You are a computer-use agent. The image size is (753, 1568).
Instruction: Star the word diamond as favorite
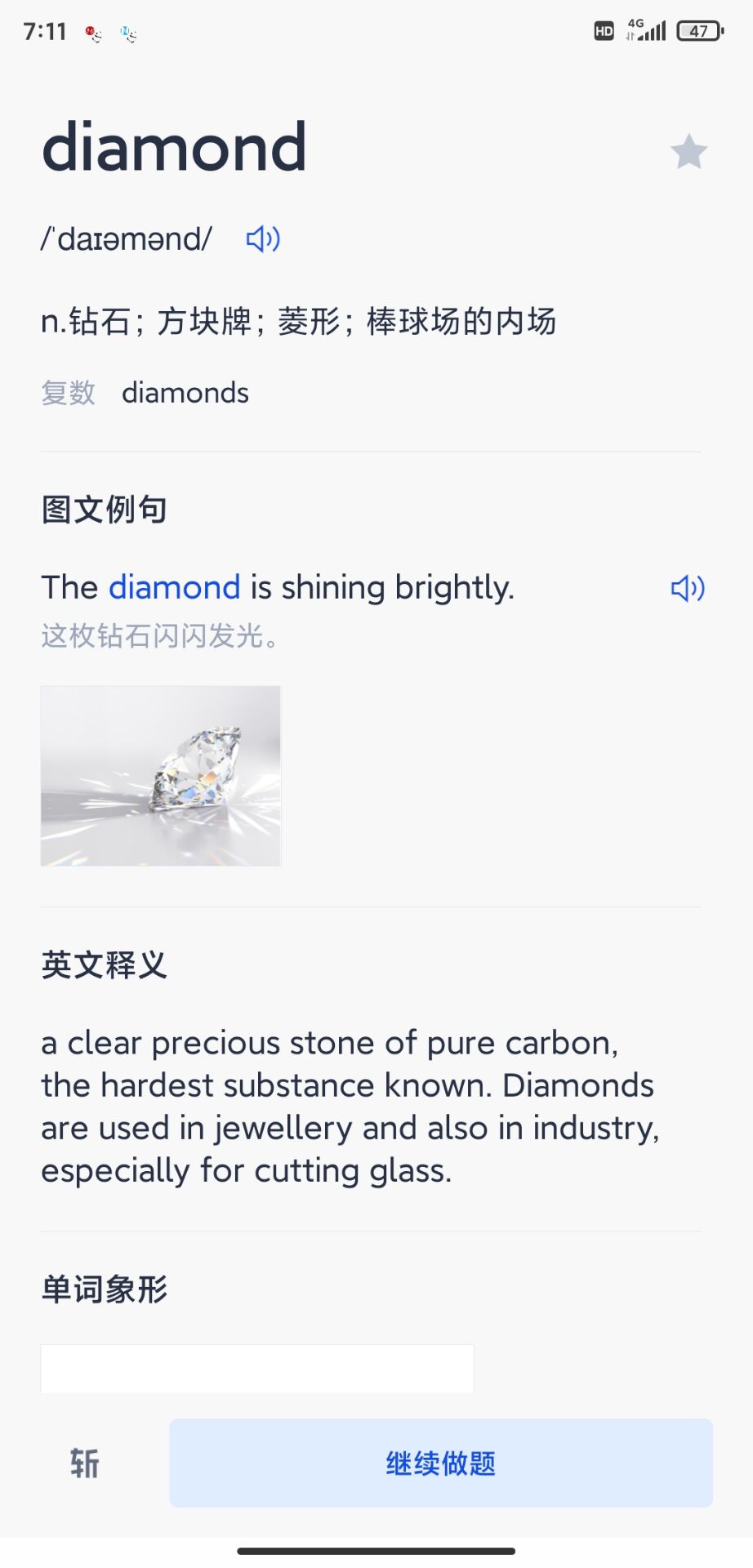tap(688, 152)
